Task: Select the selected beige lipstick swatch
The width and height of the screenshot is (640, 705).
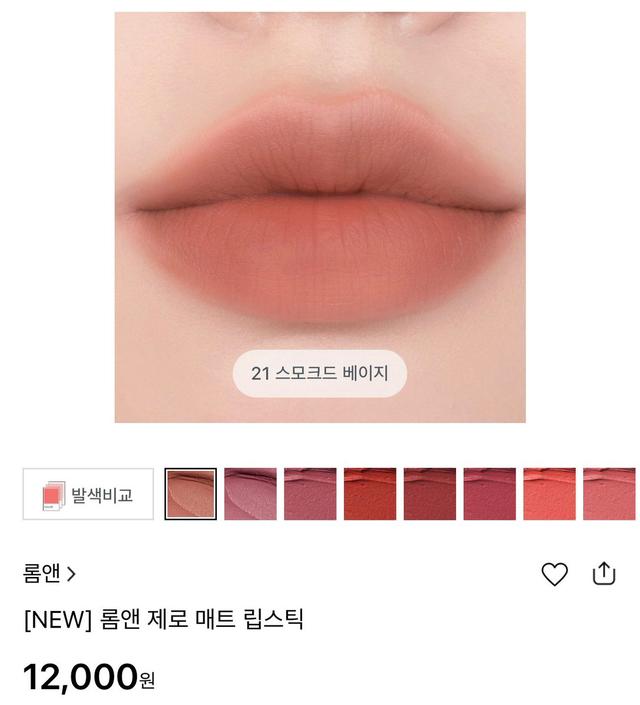Action: point(190,494)
